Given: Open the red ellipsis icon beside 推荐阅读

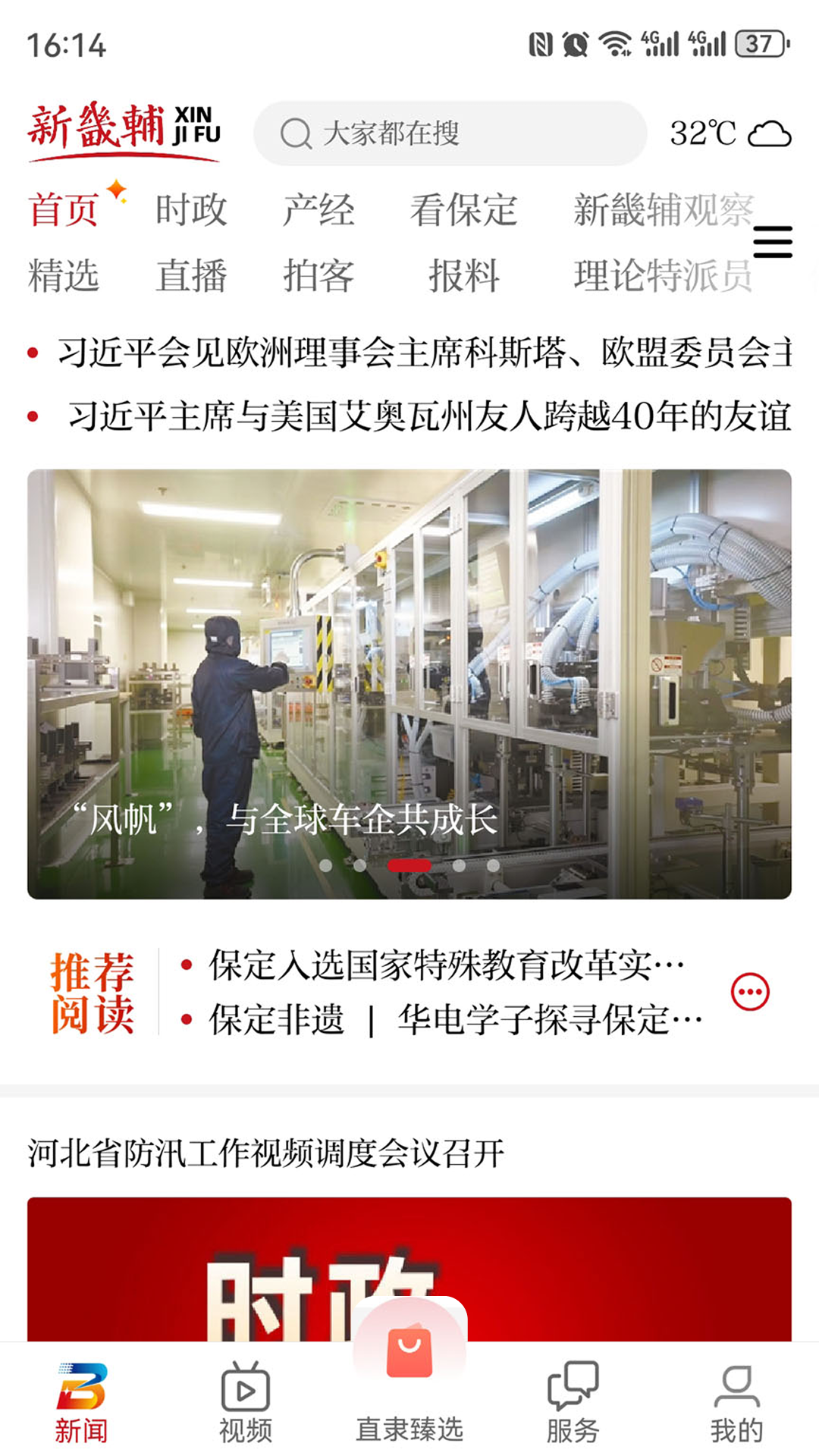Looking at the screenshot, I should pyautogui.click(x=752, y=990).
